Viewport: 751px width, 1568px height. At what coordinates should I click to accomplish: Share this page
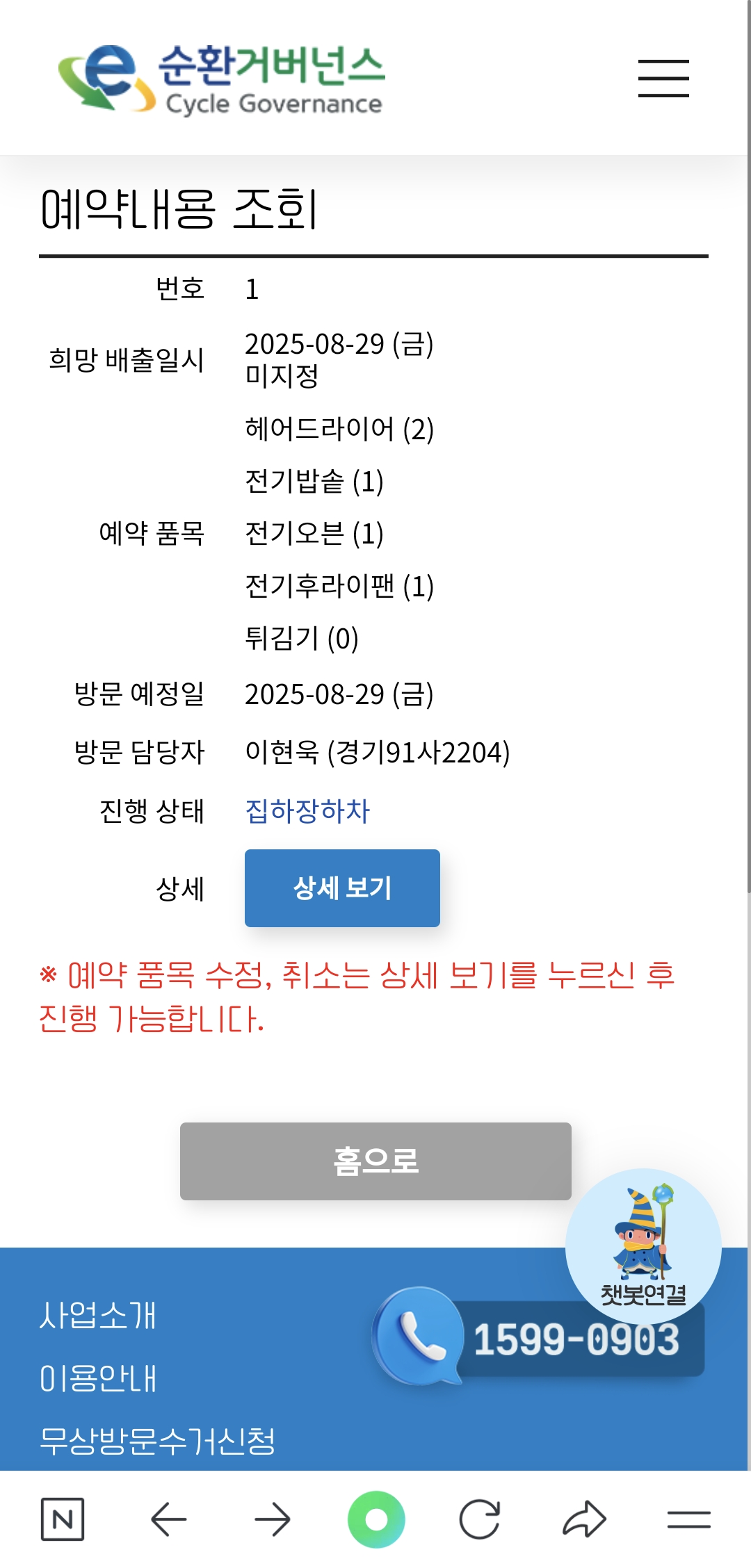point(584,1519)
